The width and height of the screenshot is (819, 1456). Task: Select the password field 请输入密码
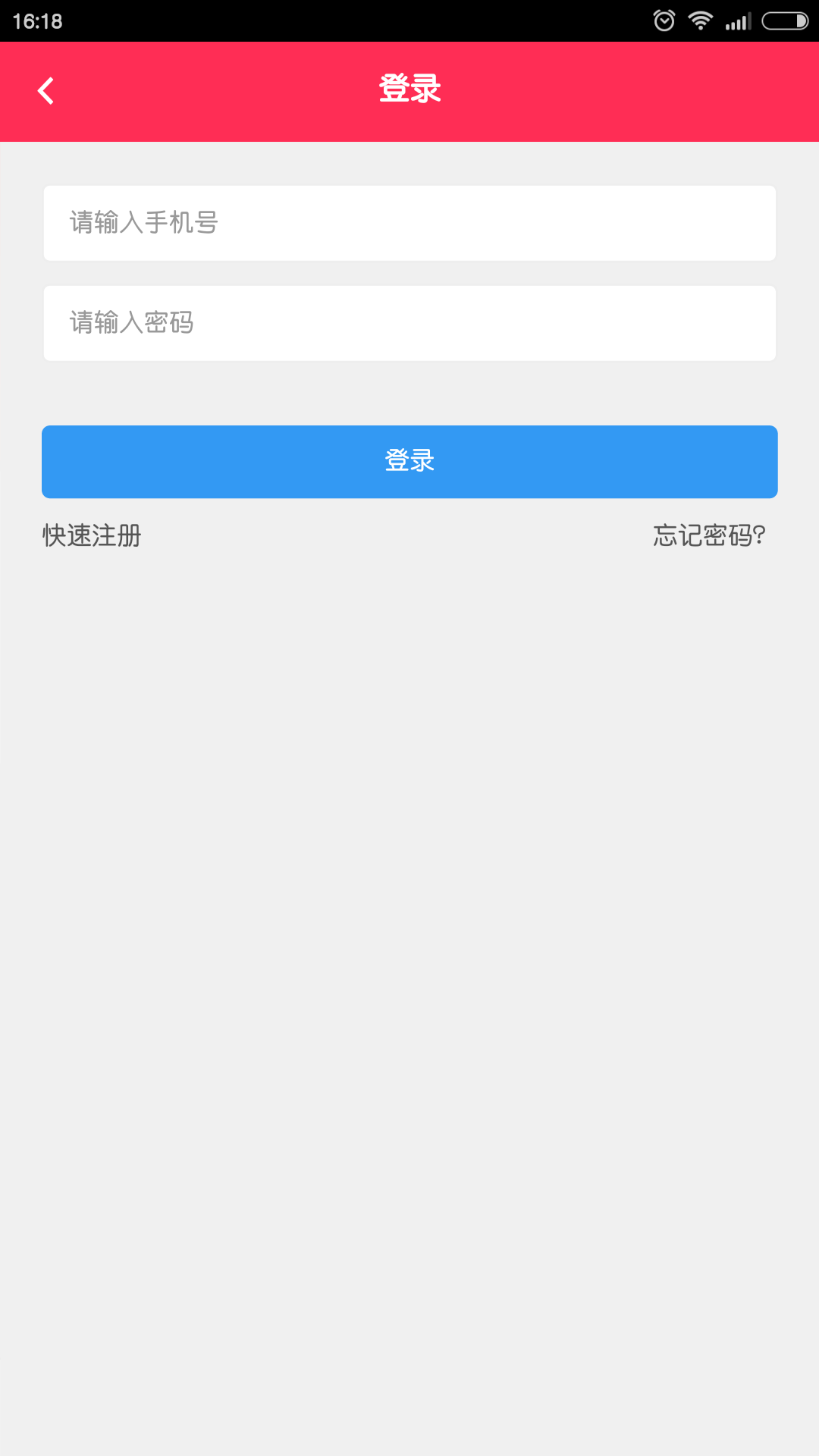409,323
